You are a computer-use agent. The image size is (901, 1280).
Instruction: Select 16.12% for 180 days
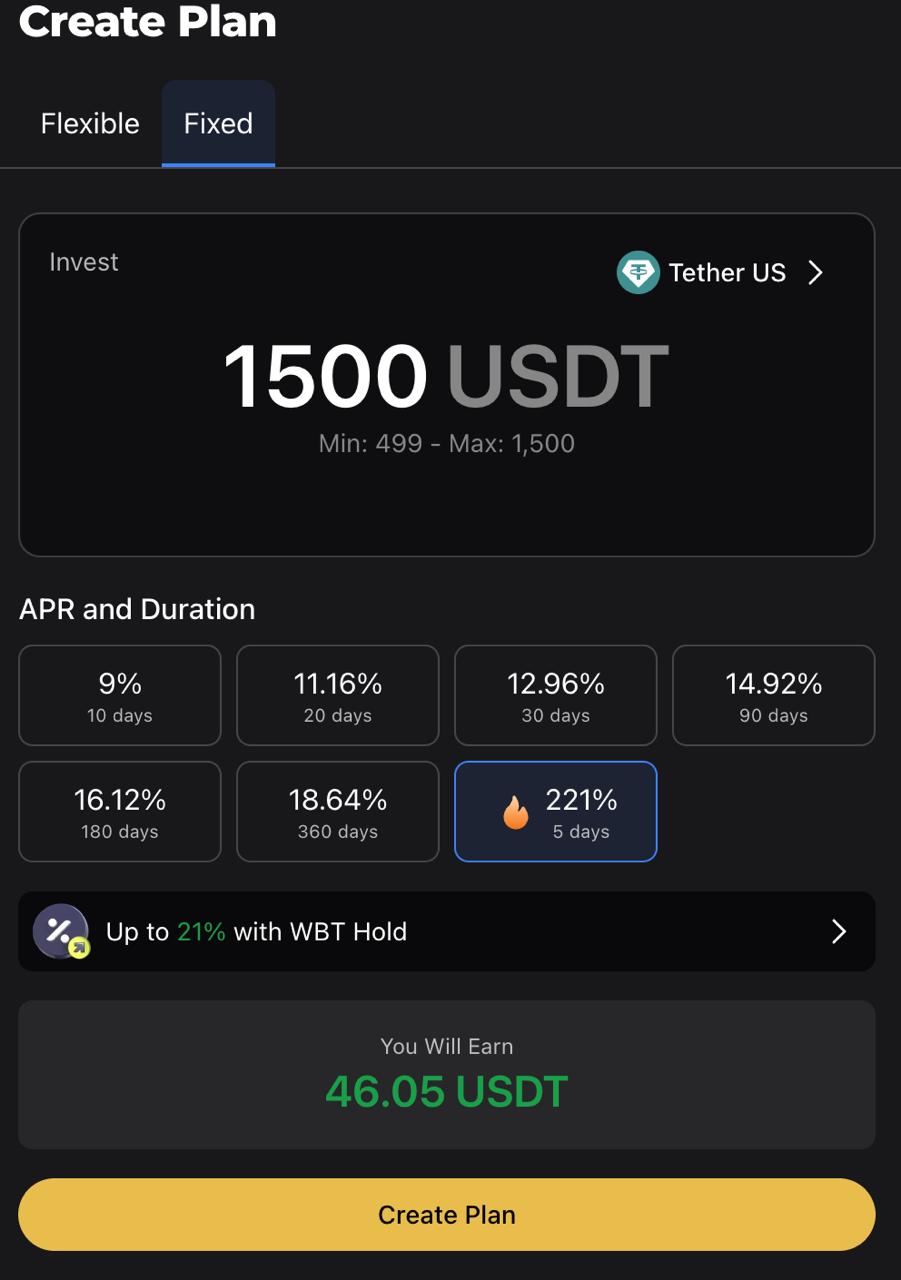coord(120,811)
